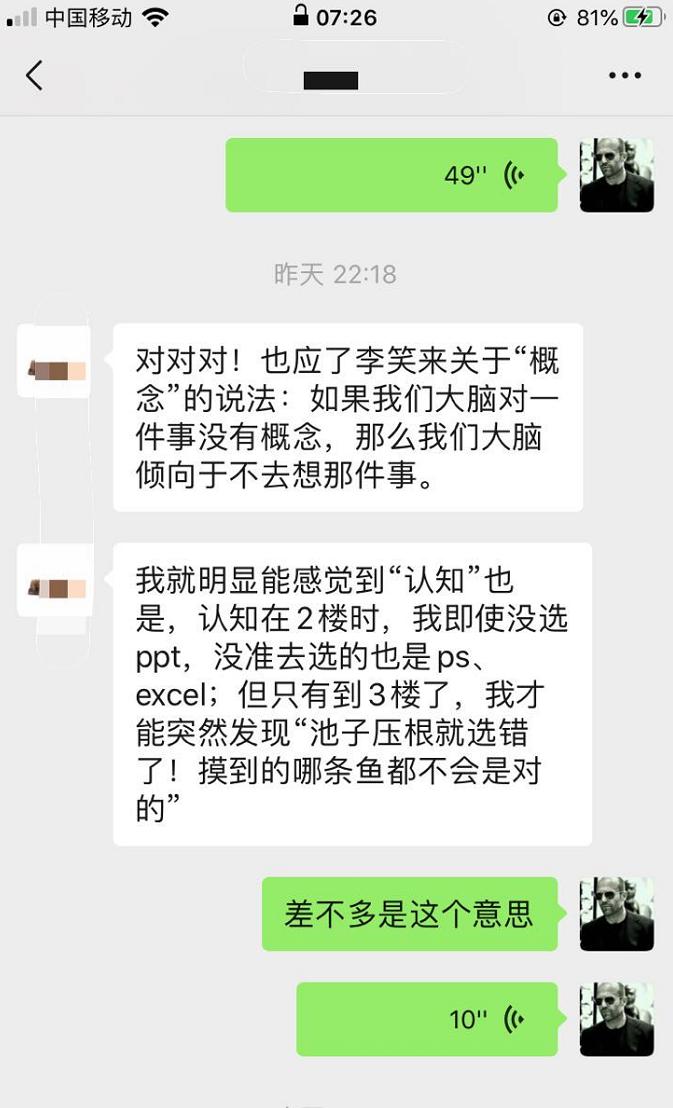The image size is (673, 1108).
Task: Go back to the chat list
Action: 35,75
